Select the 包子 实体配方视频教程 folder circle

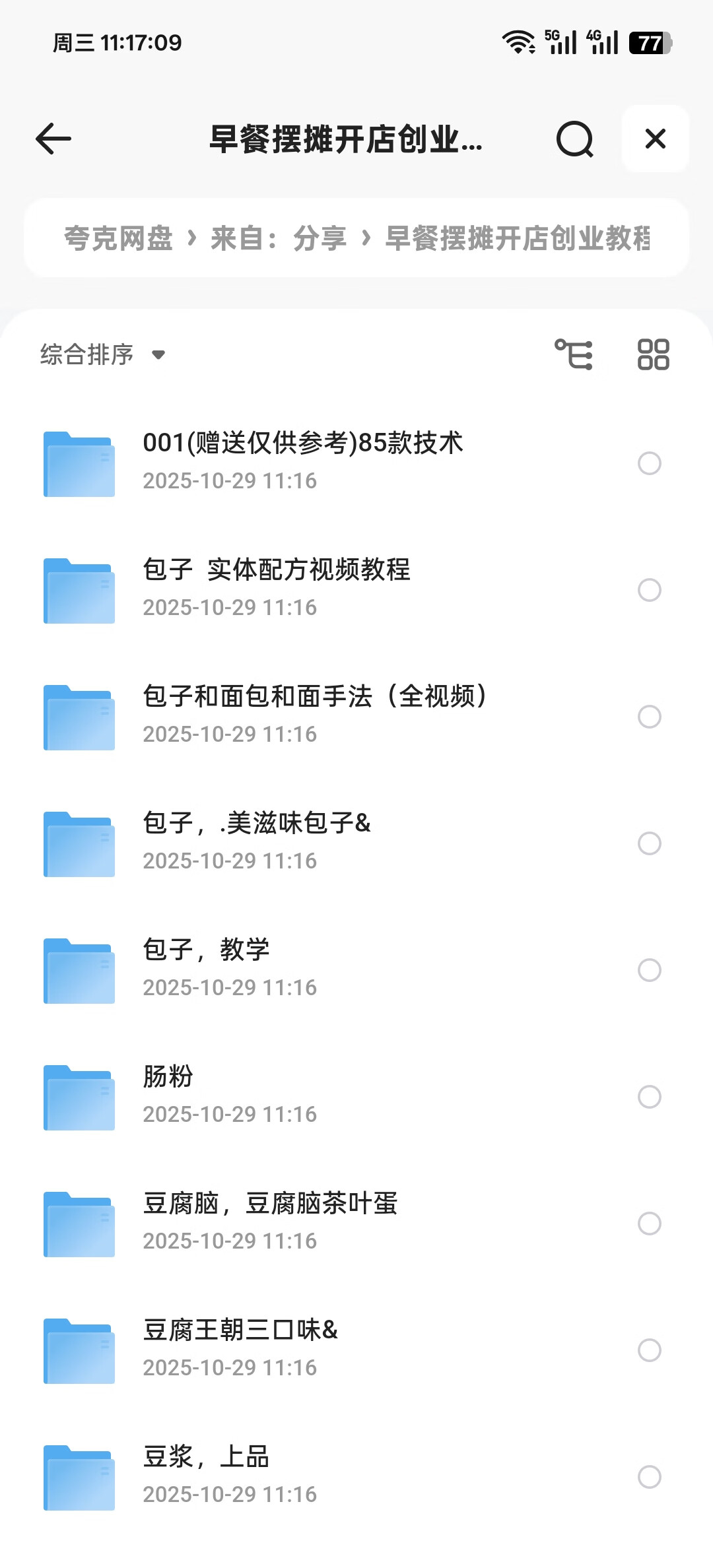click(650, 590)
